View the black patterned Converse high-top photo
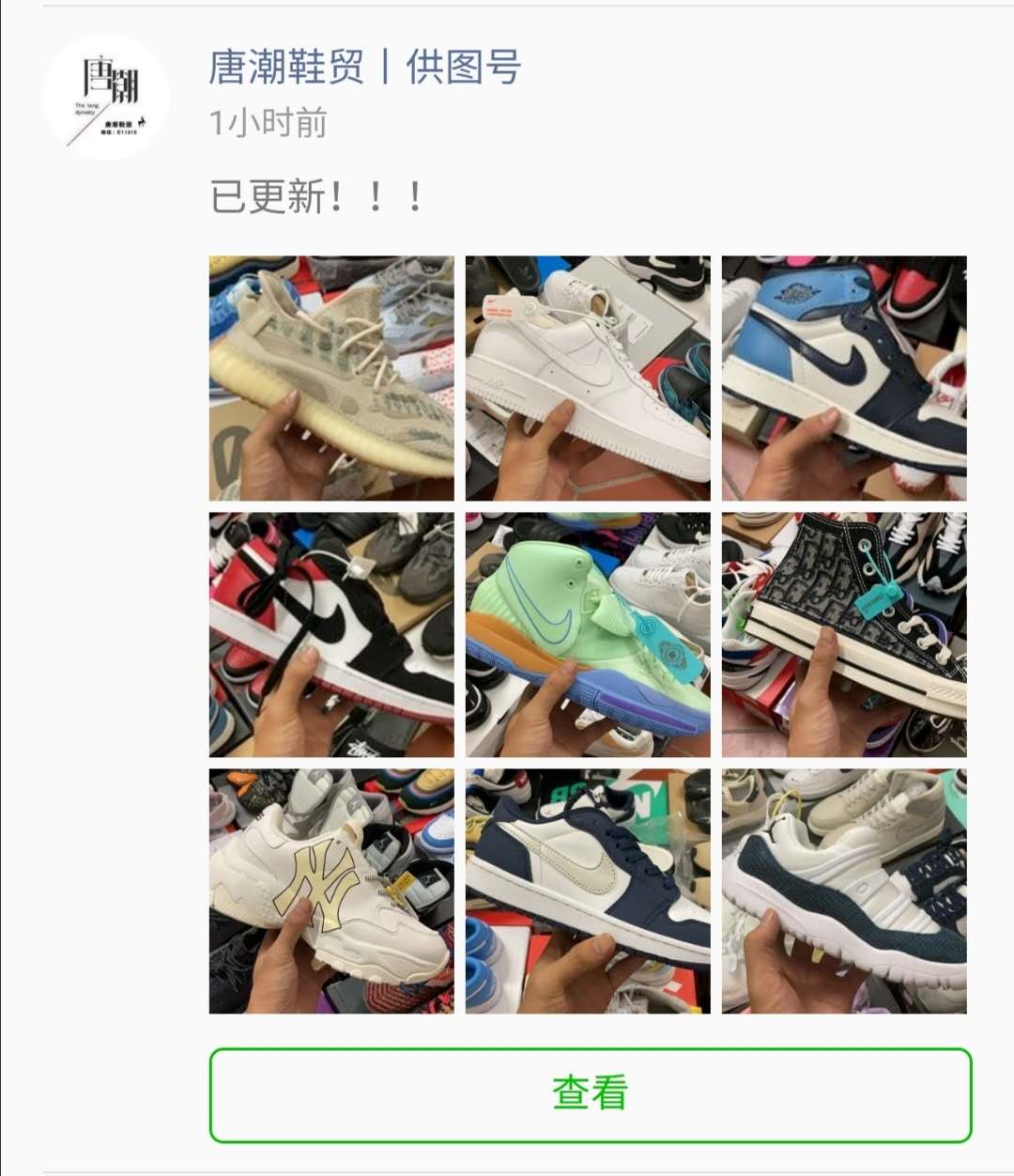This screenshot has height=1176, width=1014. point(844,635)
